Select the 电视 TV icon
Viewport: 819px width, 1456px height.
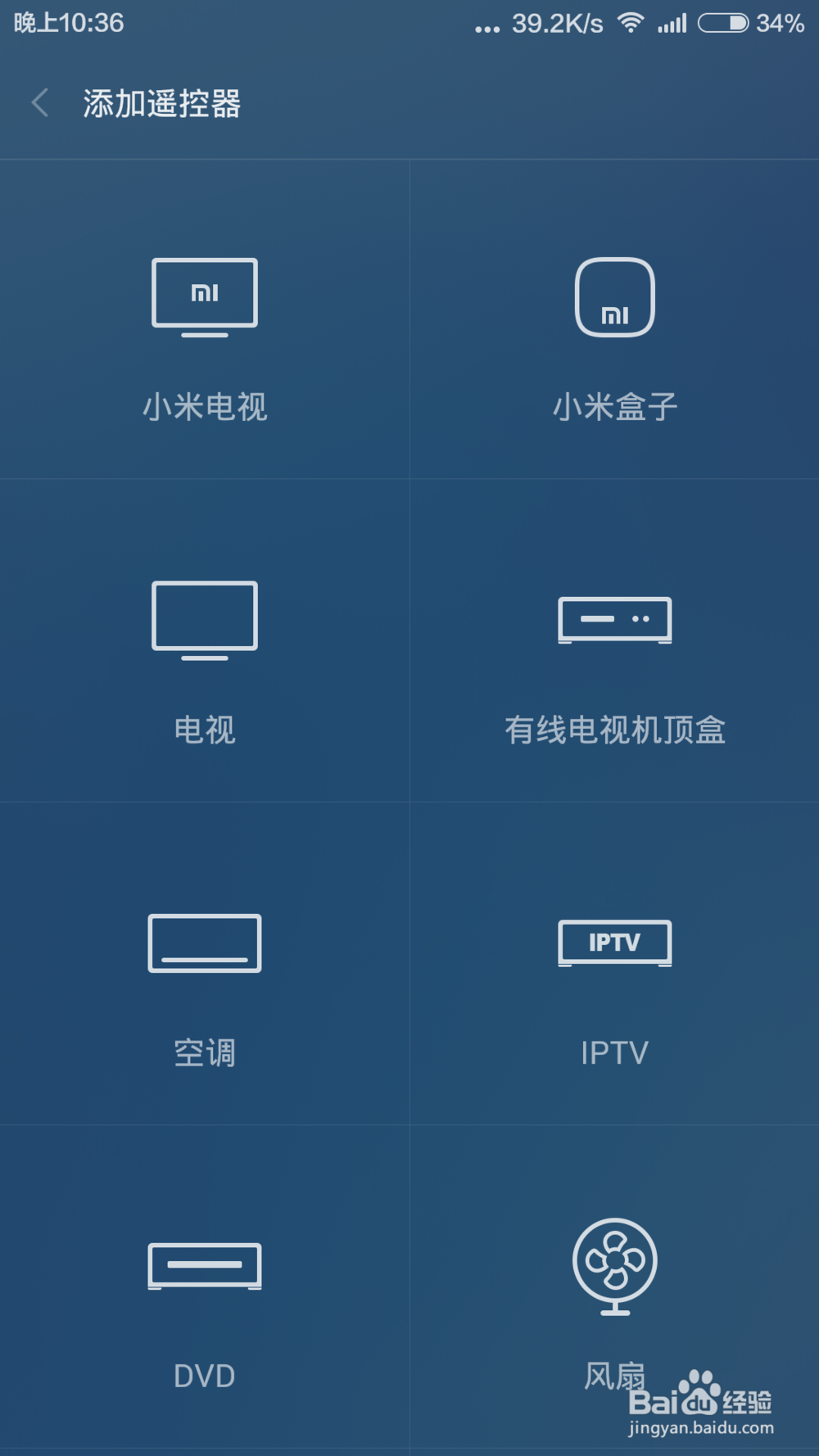[x=204, y=619]
